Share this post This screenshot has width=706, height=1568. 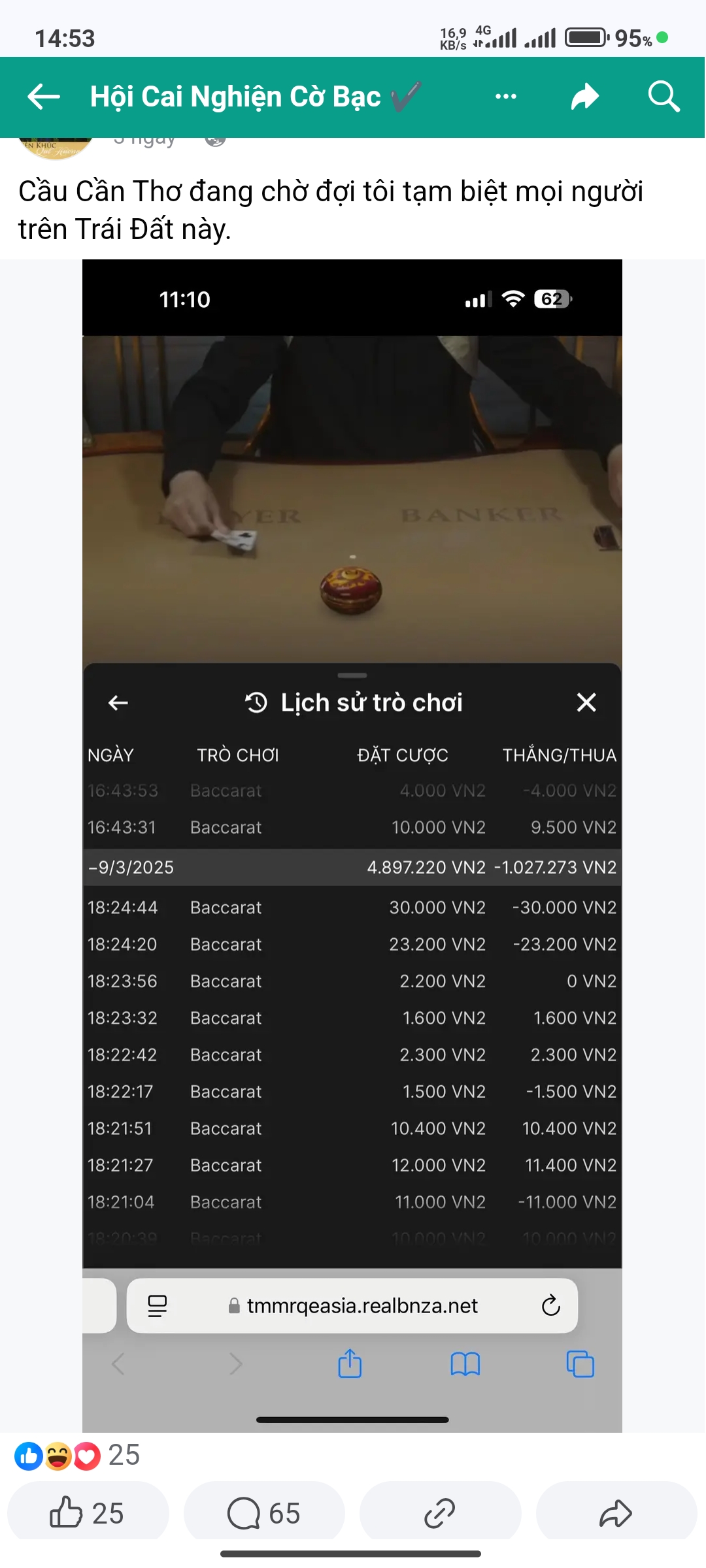point(616,1513)
